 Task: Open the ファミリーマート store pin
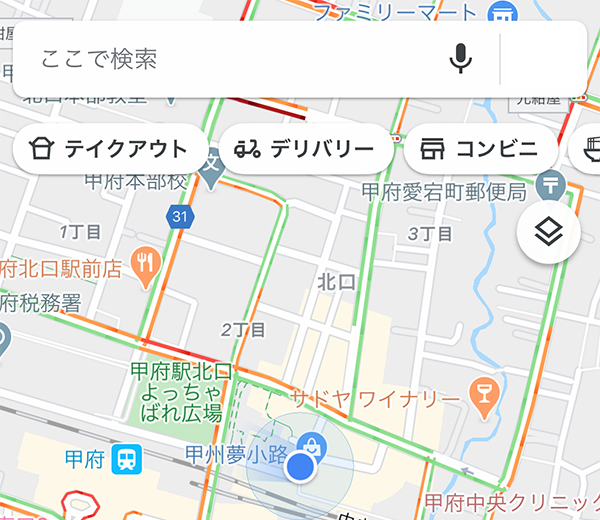click(x=503, y=14)
